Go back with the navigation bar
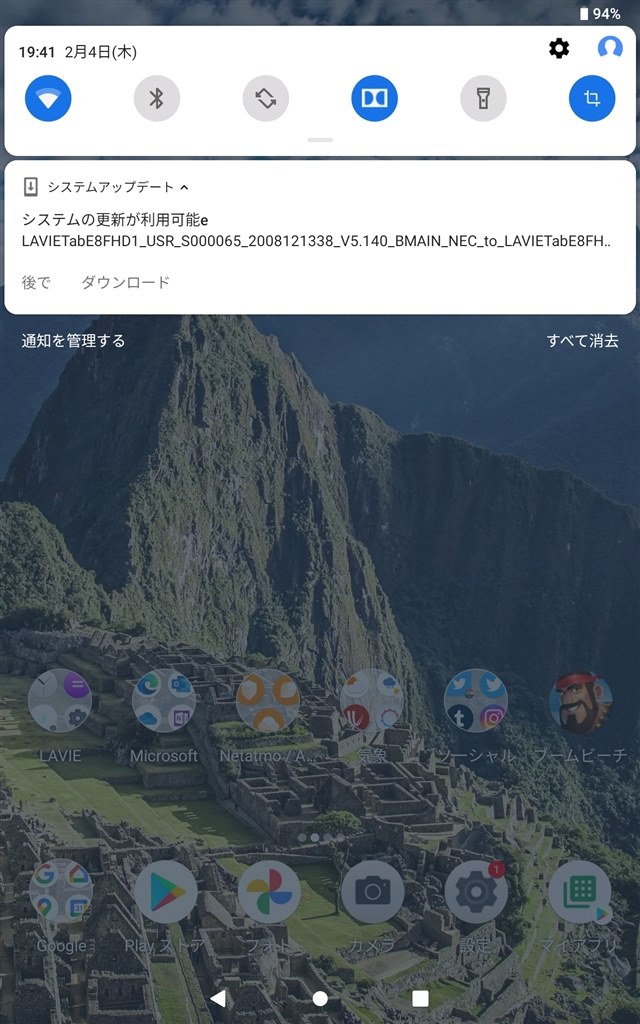 pyautogui.click(x=218, y=998)
